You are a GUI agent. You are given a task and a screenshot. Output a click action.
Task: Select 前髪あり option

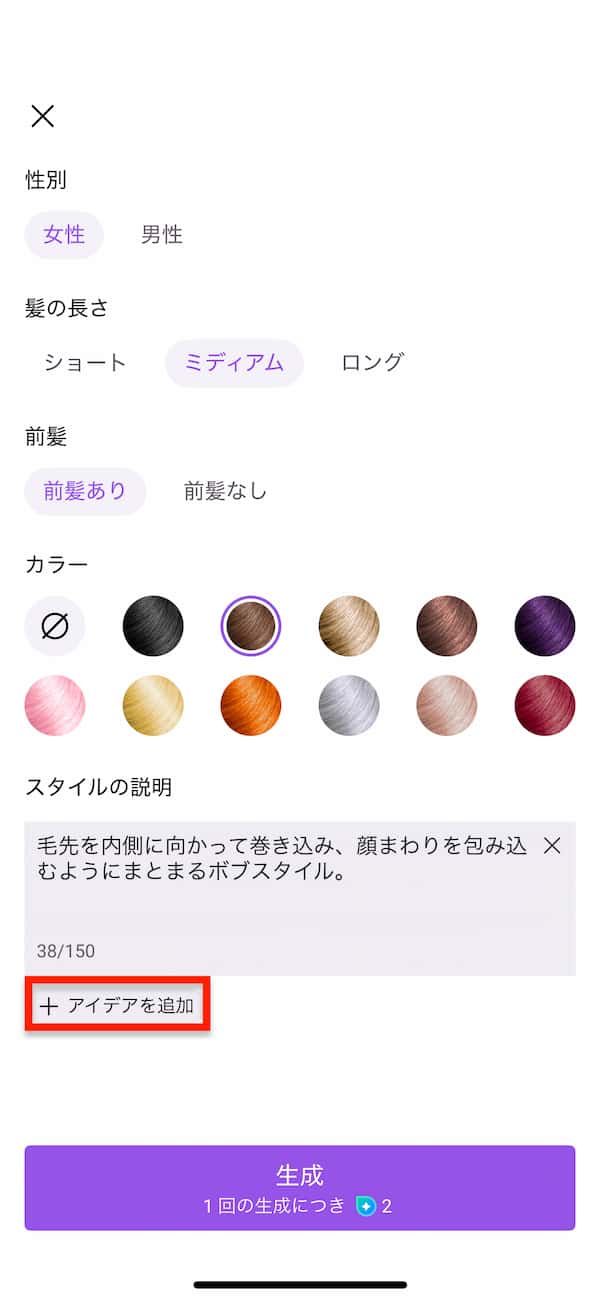coord(85,491)
